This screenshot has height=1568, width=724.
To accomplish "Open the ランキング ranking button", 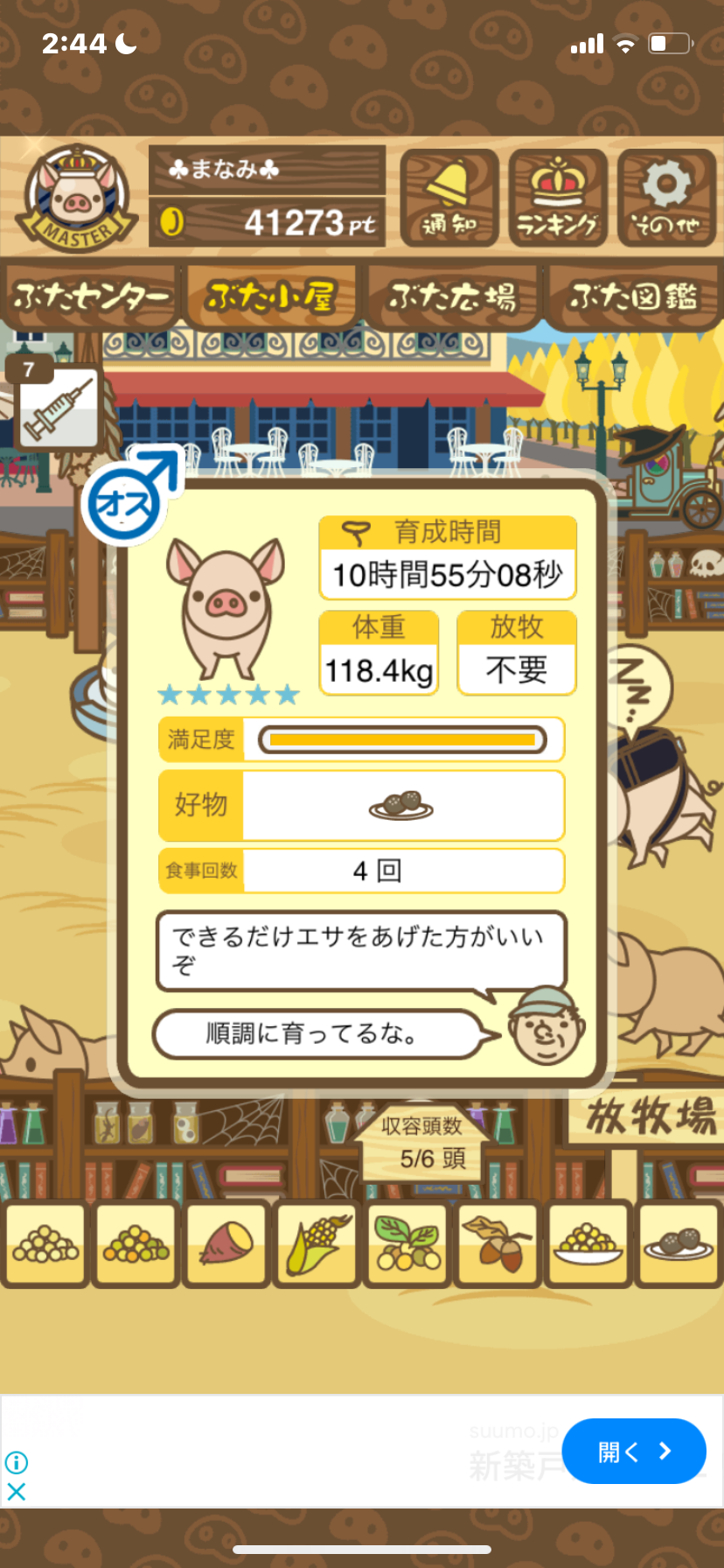I will pyautogui.click(x=558, y=198).
